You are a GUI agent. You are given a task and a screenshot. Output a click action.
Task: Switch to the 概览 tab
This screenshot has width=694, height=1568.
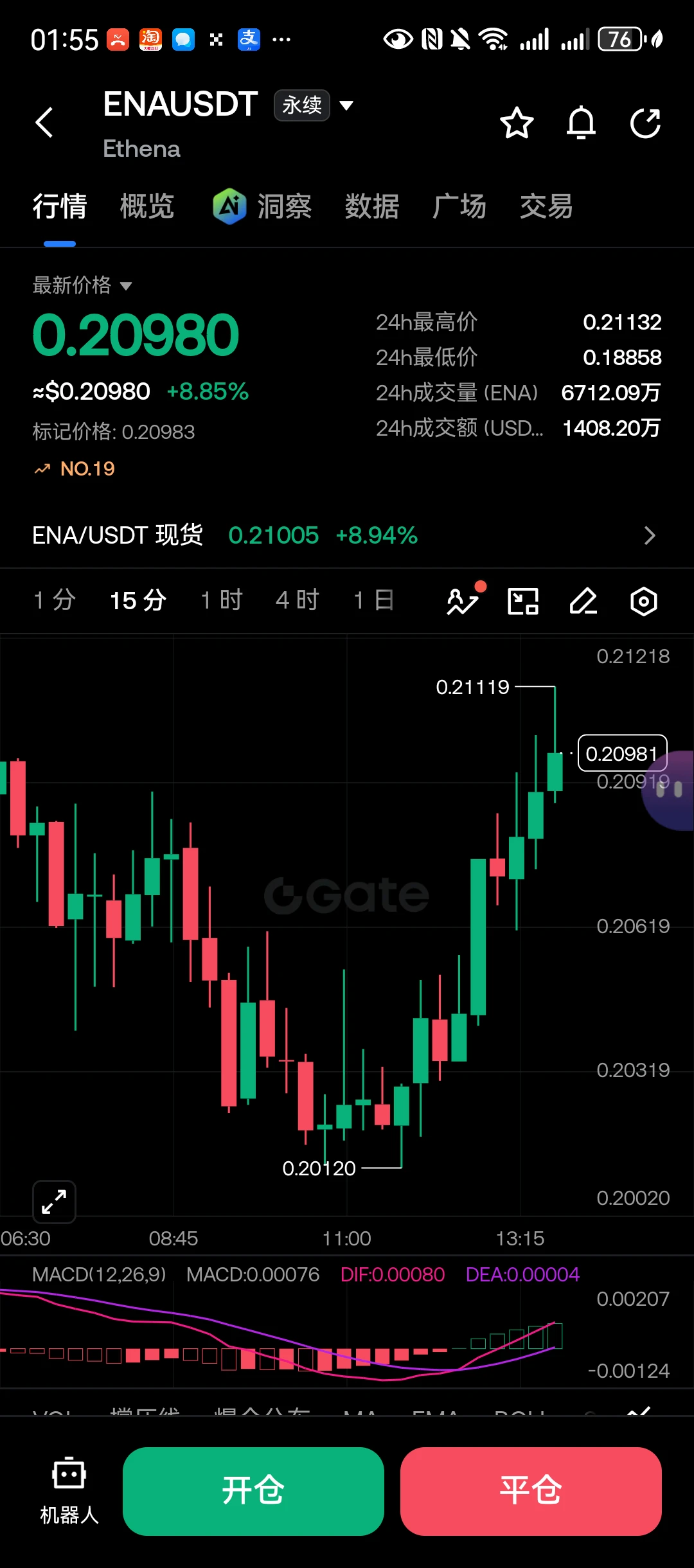click(147, 206)
